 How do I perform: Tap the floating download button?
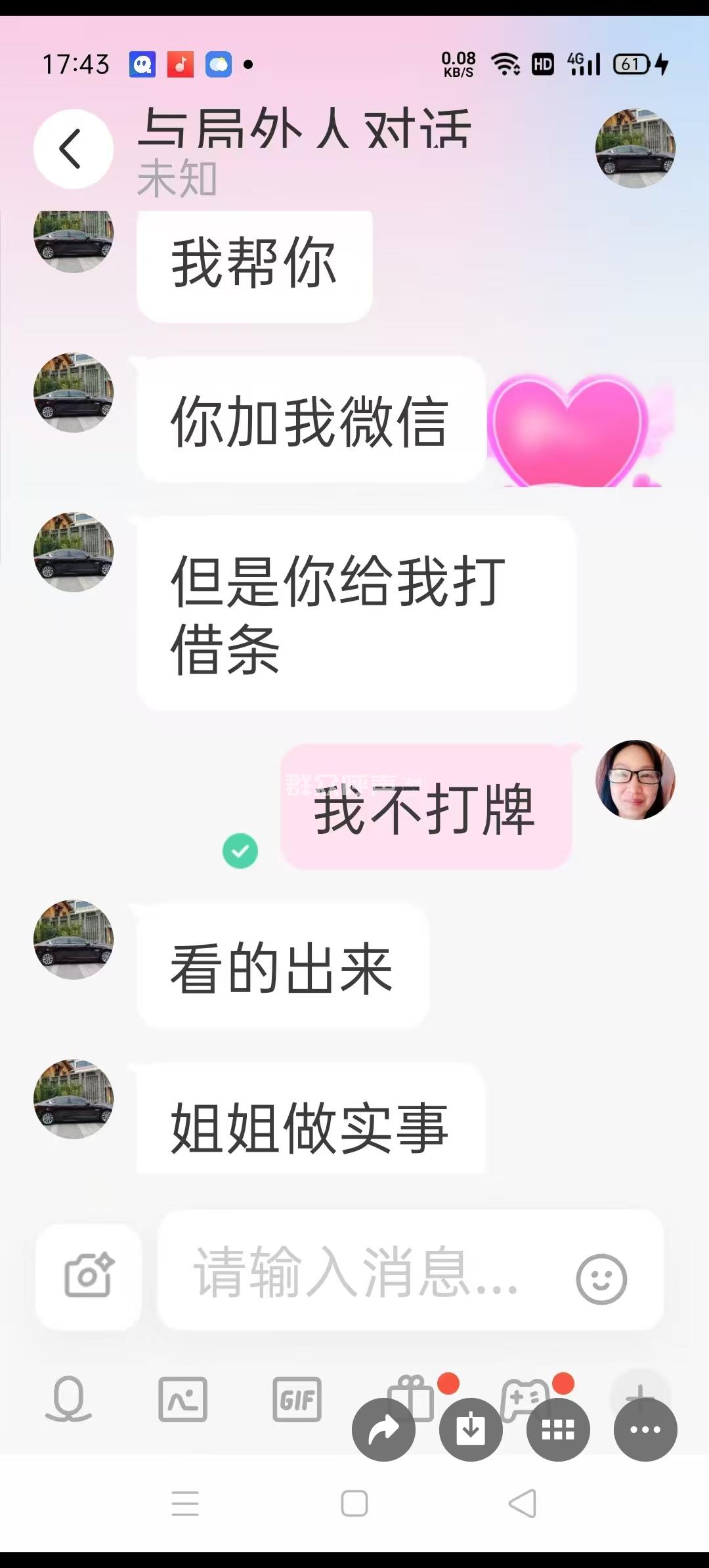pos(471,1429)
